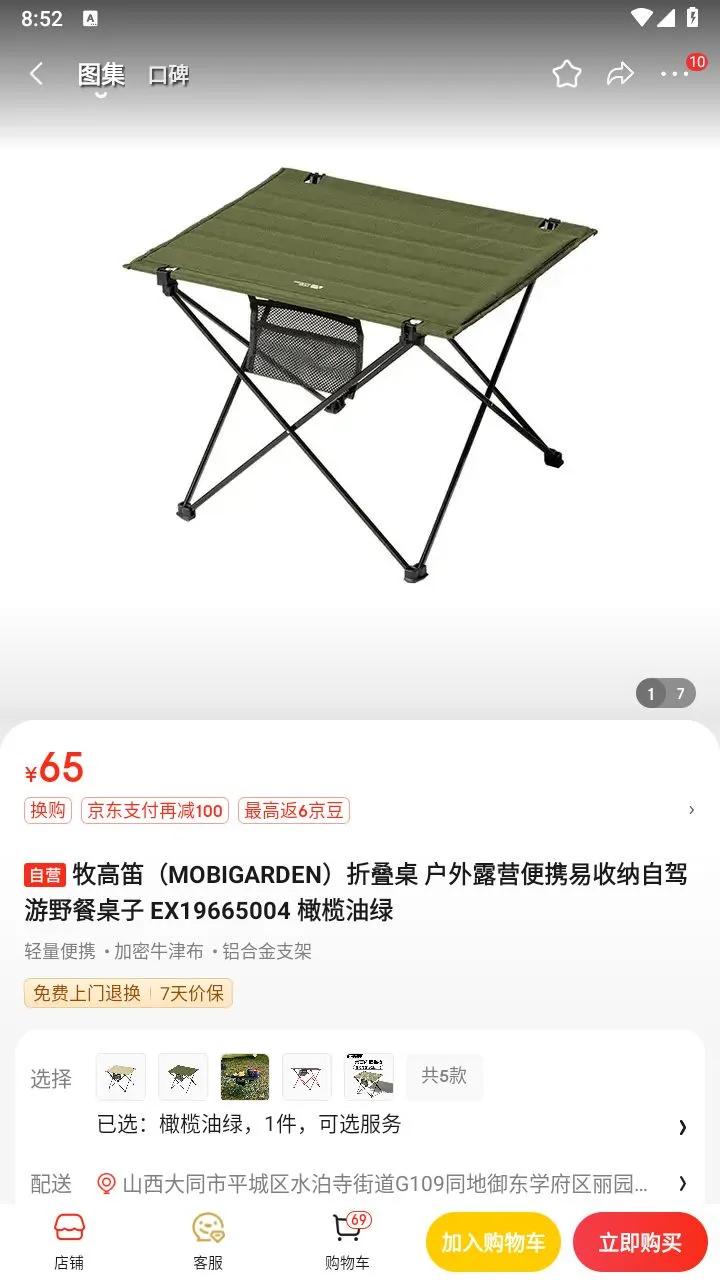720x1280 pixels.
Task: Switch to the 图集 tab
Action: pyautogui.click(x=101, y=75)
